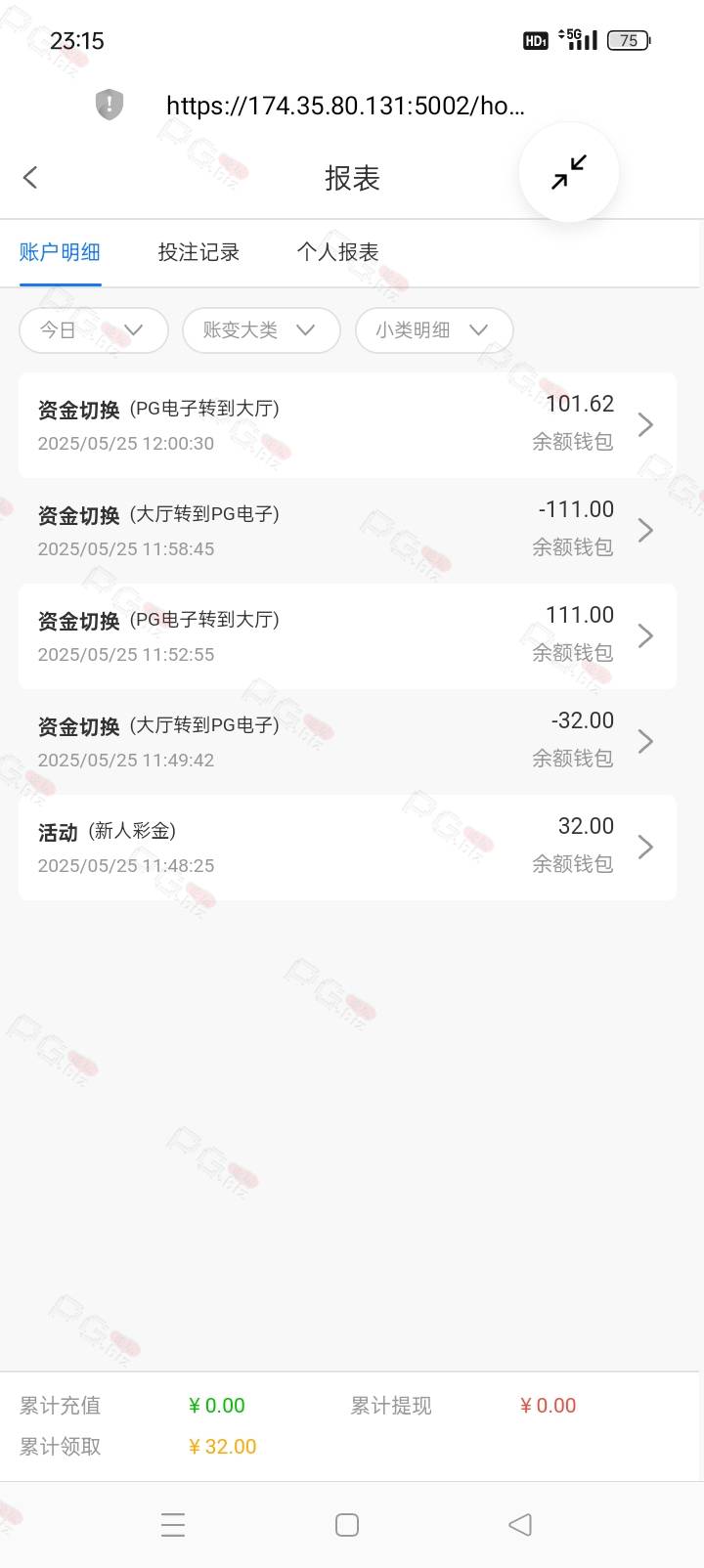Switch to the 个人报表 tab
704x1568 pixels.
coord(337,252)
